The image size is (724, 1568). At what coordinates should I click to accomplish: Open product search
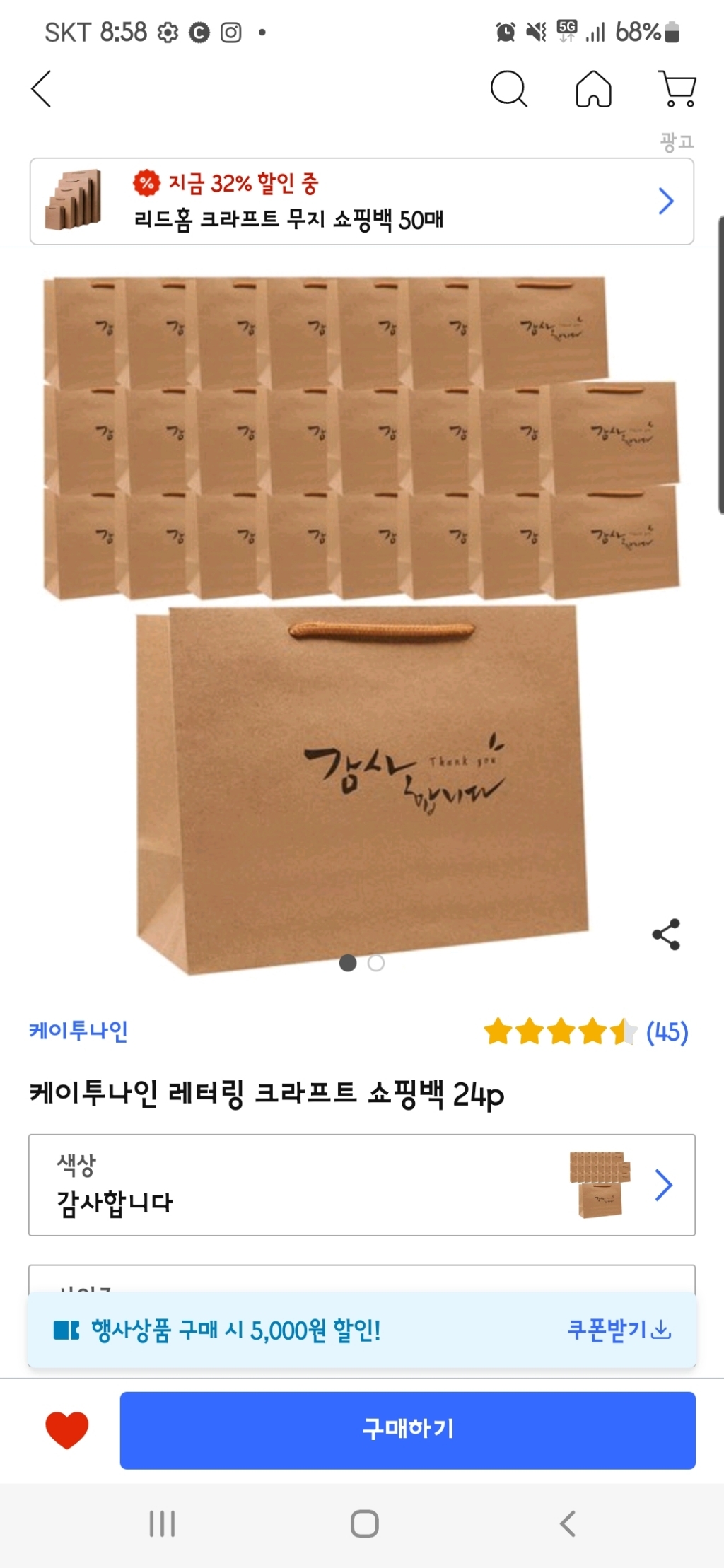pyautogui.click(x=508, y=89)
